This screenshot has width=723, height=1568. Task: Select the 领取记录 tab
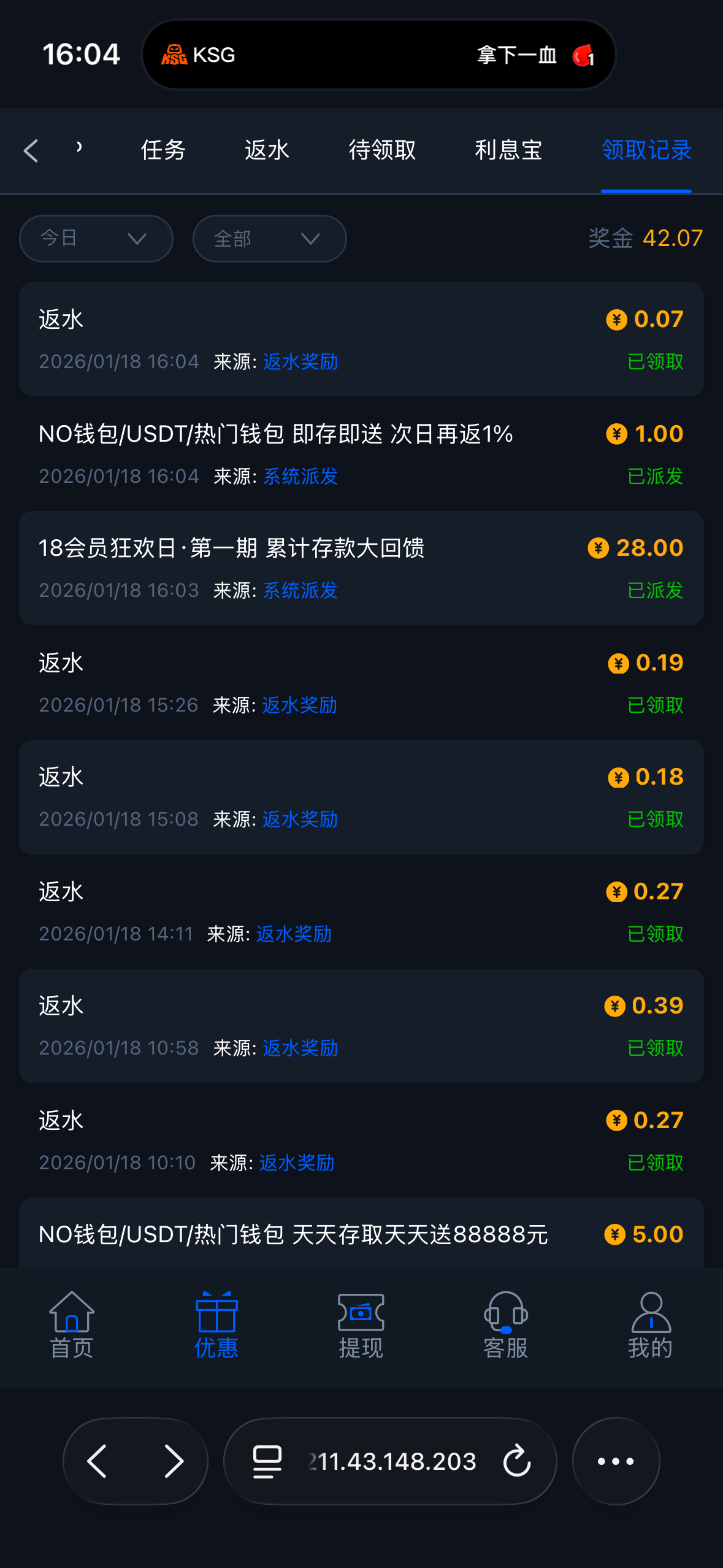646,150
